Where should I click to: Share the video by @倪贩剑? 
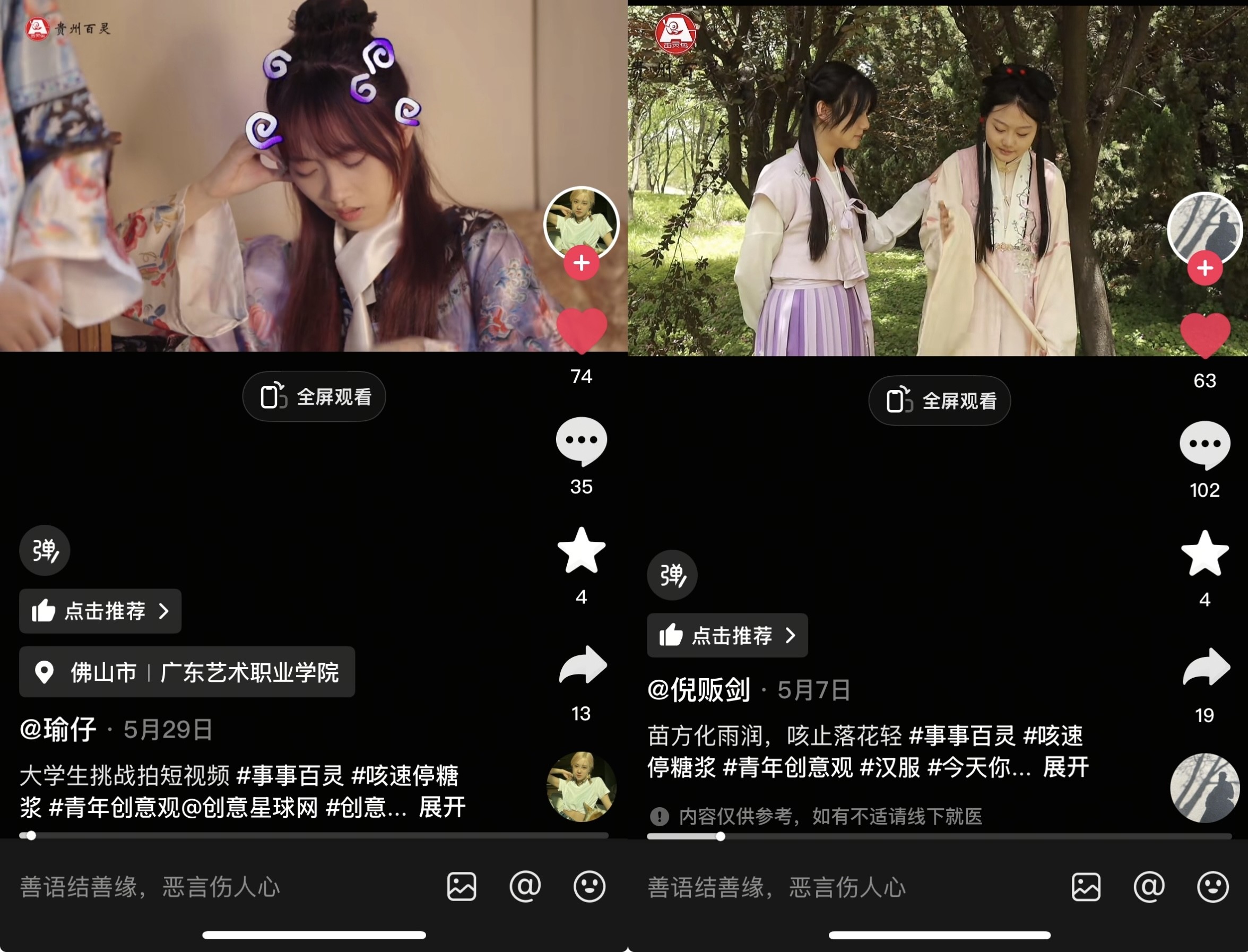click(1206, 669)
